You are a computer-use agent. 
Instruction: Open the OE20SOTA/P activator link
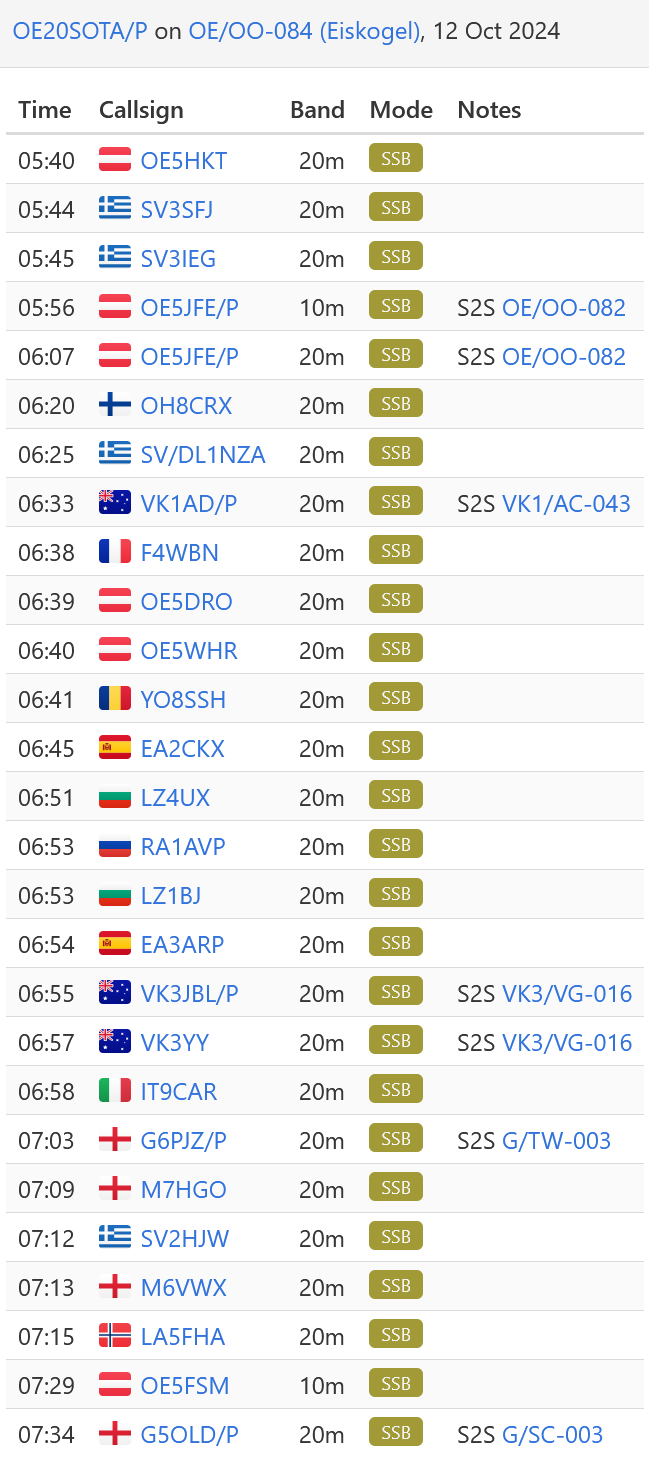[80, 31]
